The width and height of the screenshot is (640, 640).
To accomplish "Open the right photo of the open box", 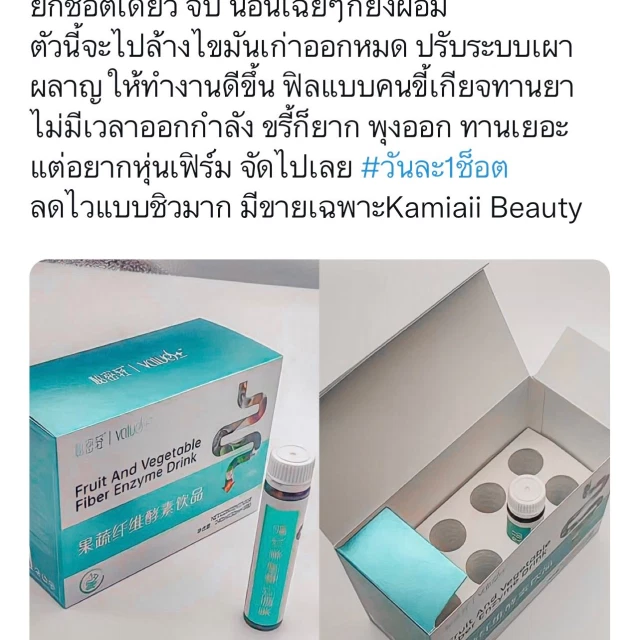I will 465,450.
